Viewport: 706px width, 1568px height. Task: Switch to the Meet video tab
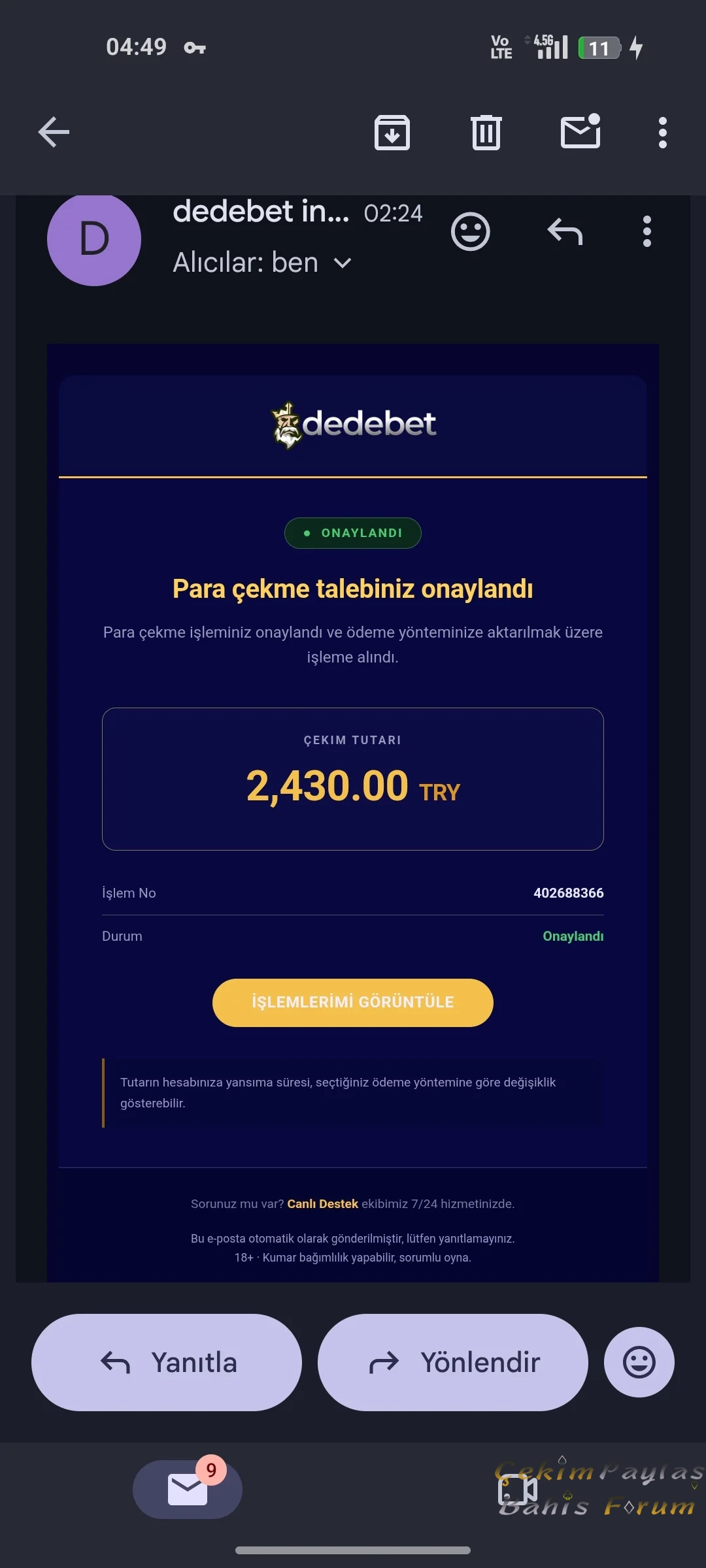click(518, 1490)
